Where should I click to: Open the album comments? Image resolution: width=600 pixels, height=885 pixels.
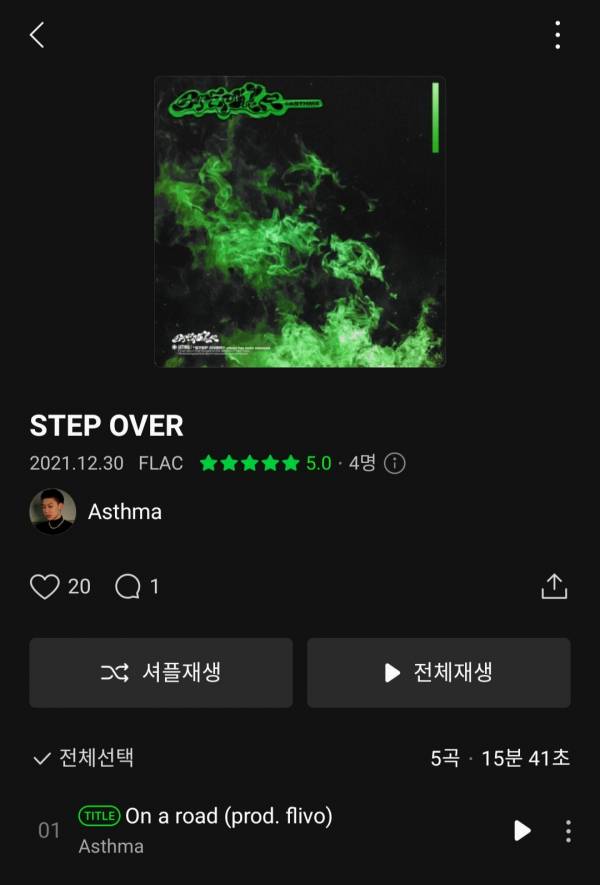tap(128, 587)
